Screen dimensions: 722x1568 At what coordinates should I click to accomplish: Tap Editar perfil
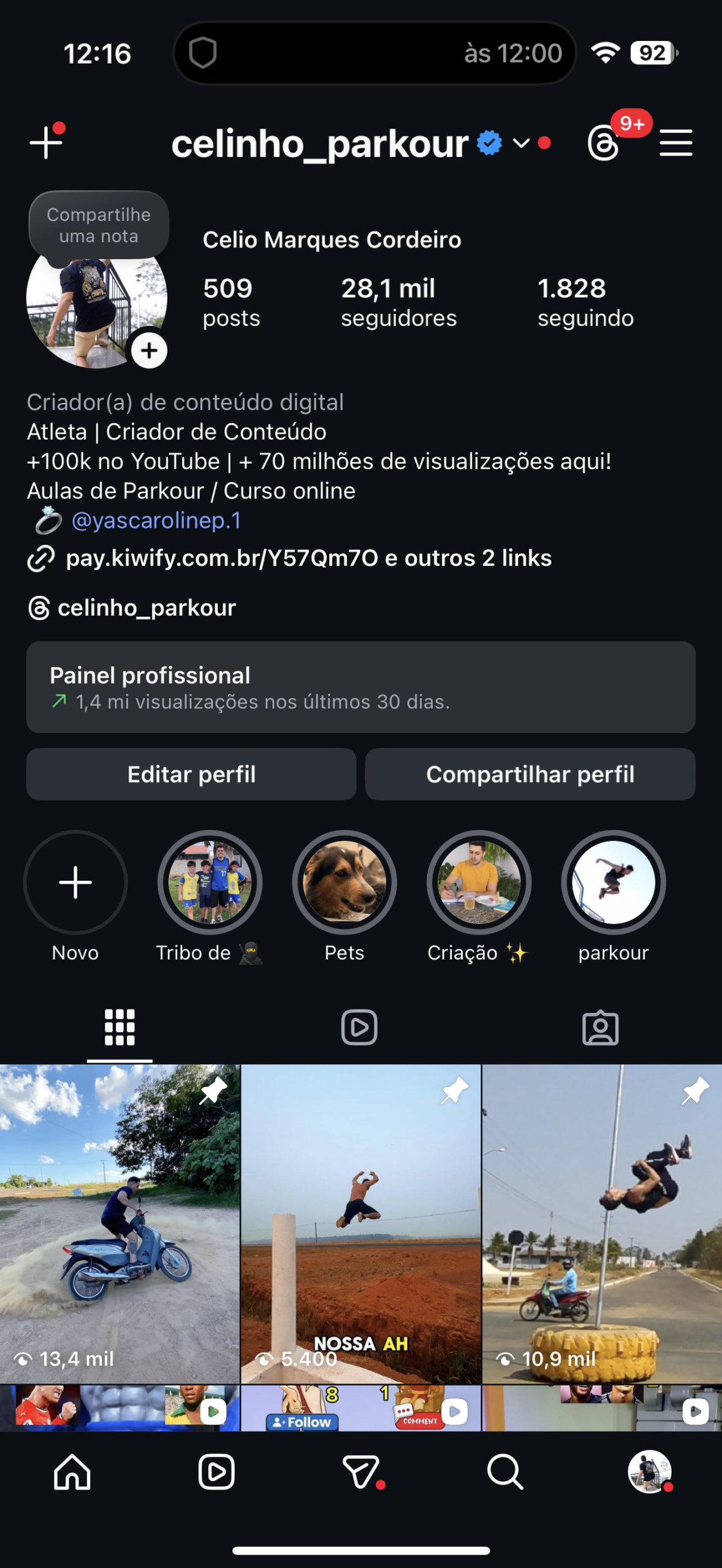[x=191, y=774]
